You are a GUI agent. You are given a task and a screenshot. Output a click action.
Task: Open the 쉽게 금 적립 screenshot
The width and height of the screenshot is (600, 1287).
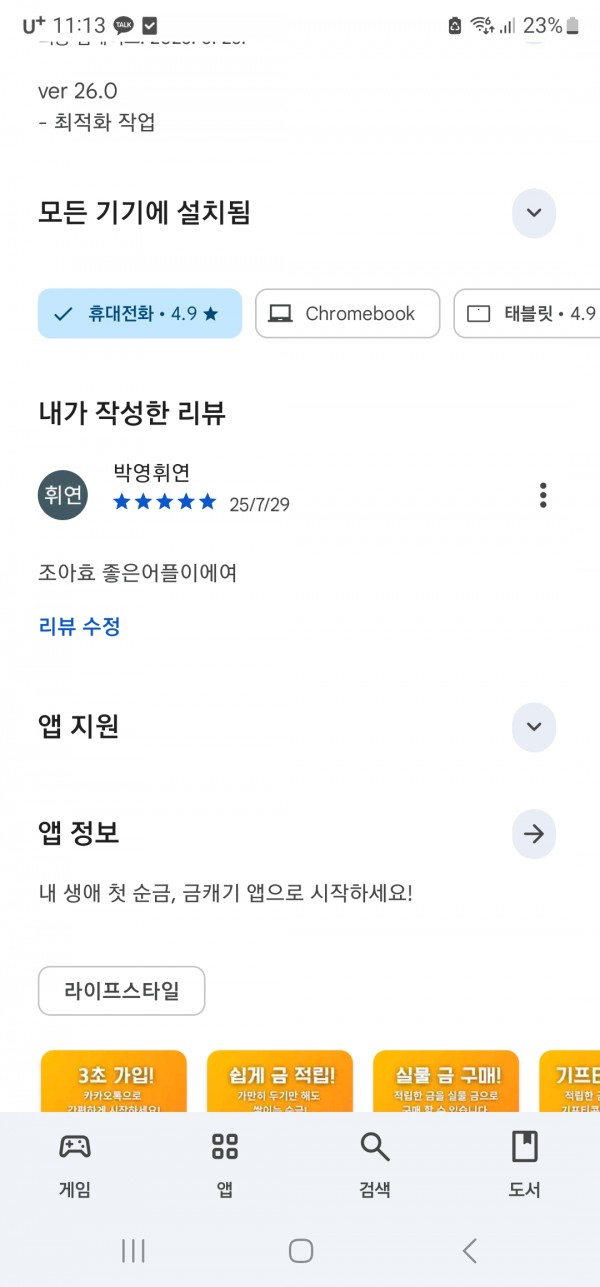pyautogui.click(x=280, y=1081)
